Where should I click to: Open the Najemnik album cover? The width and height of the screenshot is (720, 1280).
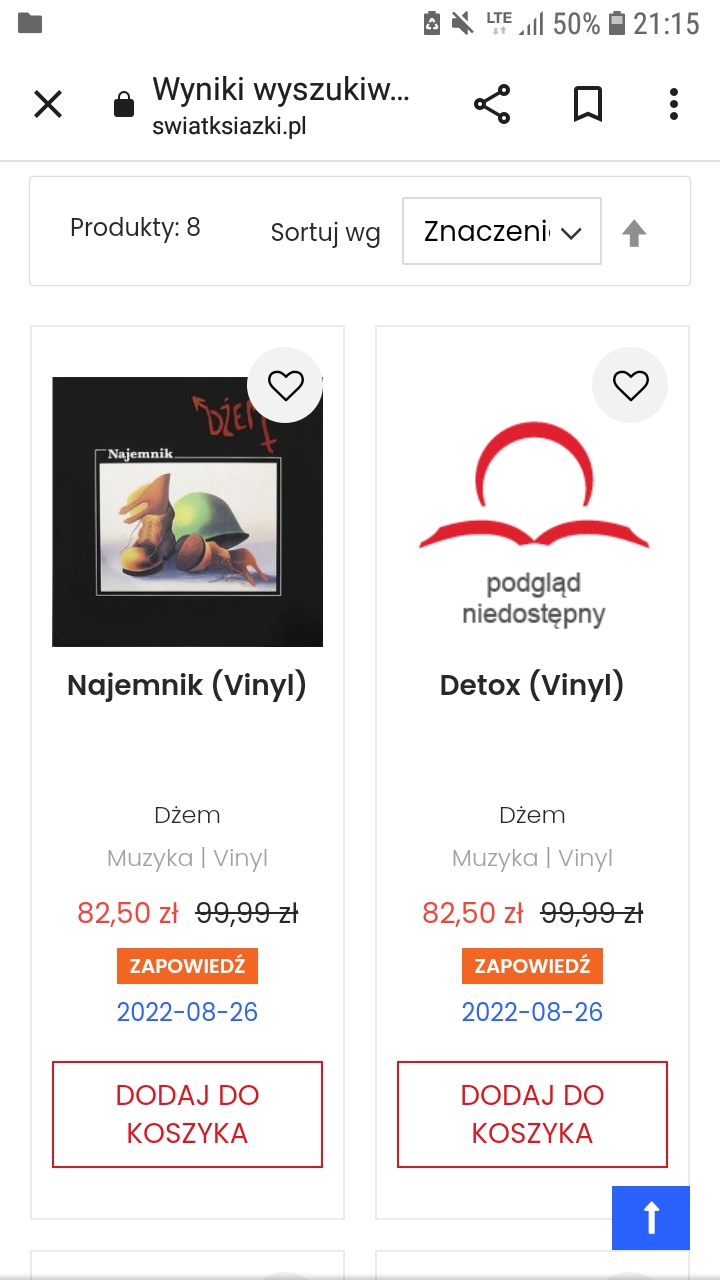[187, 511]
